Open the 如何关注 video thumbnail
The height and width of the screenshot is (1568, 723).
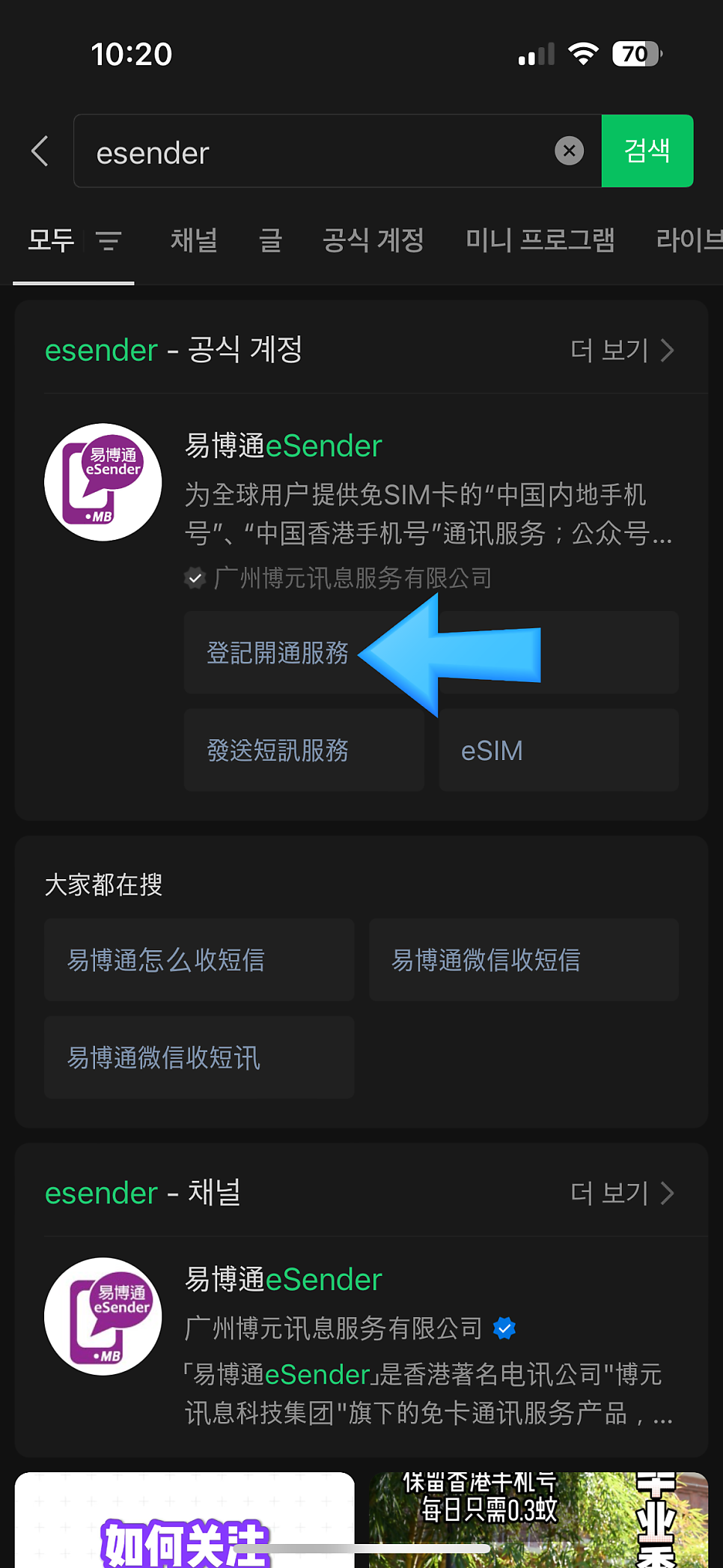pyautogui.click(x=184, y=1520)
